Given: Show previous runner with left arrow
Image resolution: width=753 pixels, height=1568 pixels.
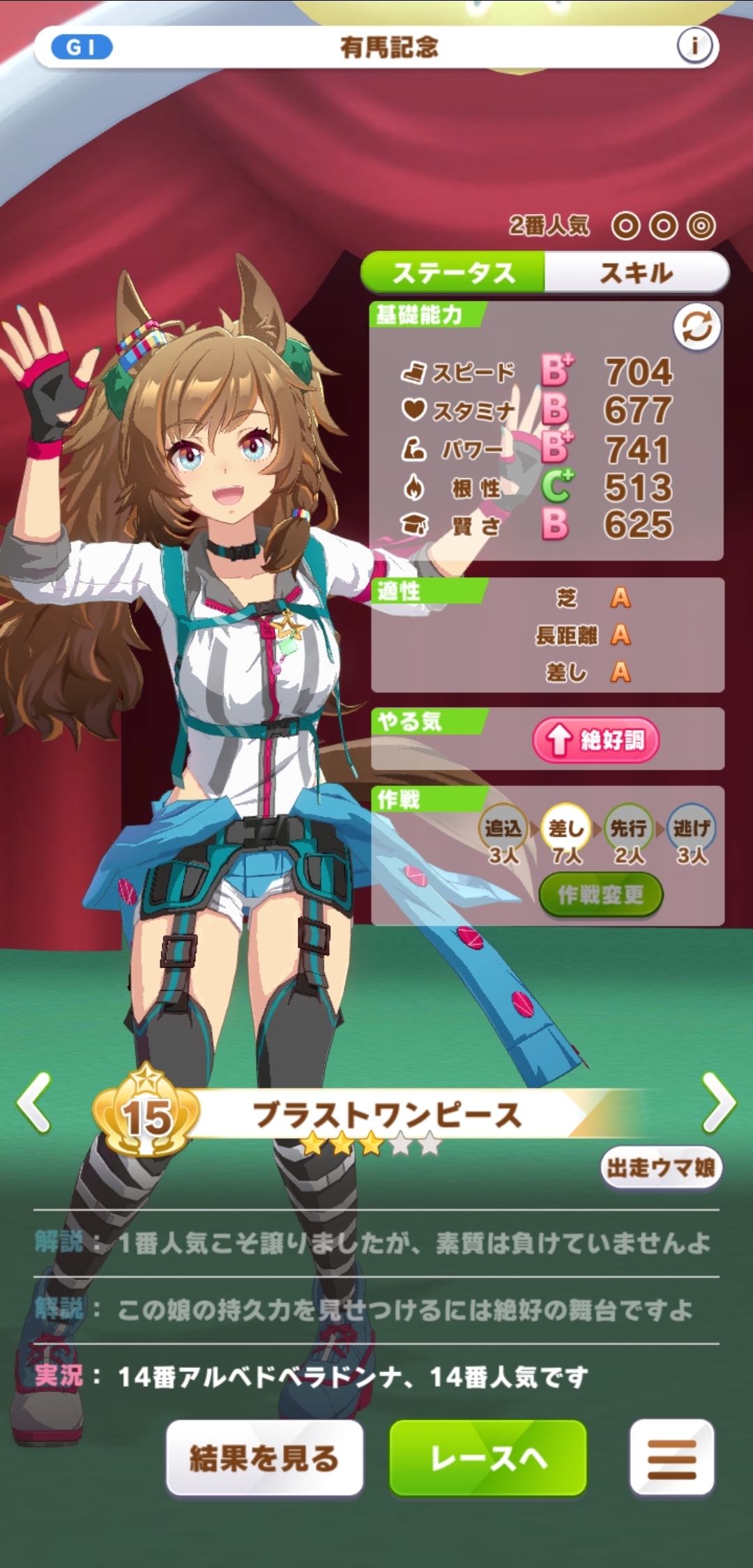Looking at the screenshot, I should (x=34, y=1102).
